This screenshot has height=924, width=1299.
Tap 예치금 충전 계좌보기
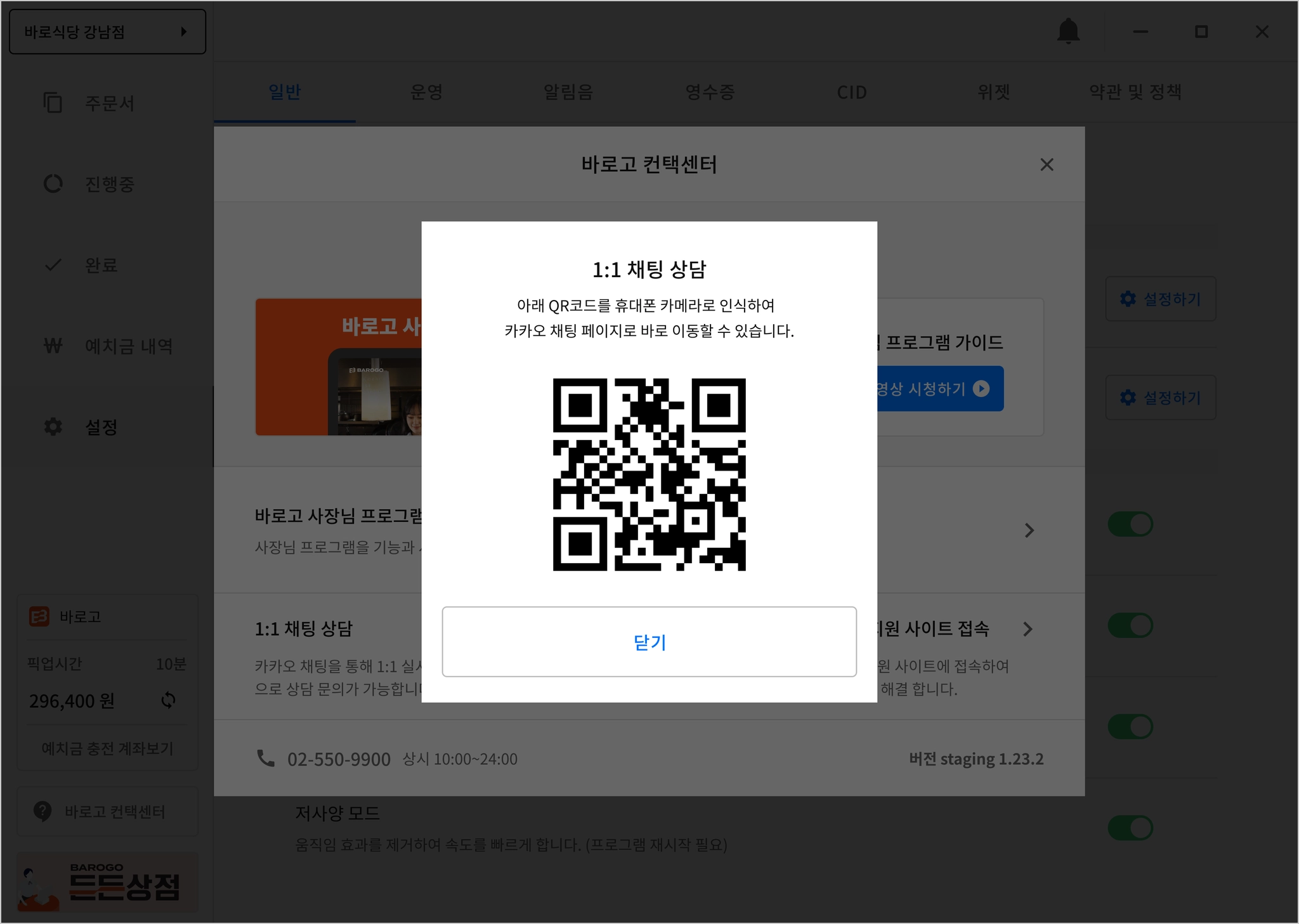pos(107,748)
